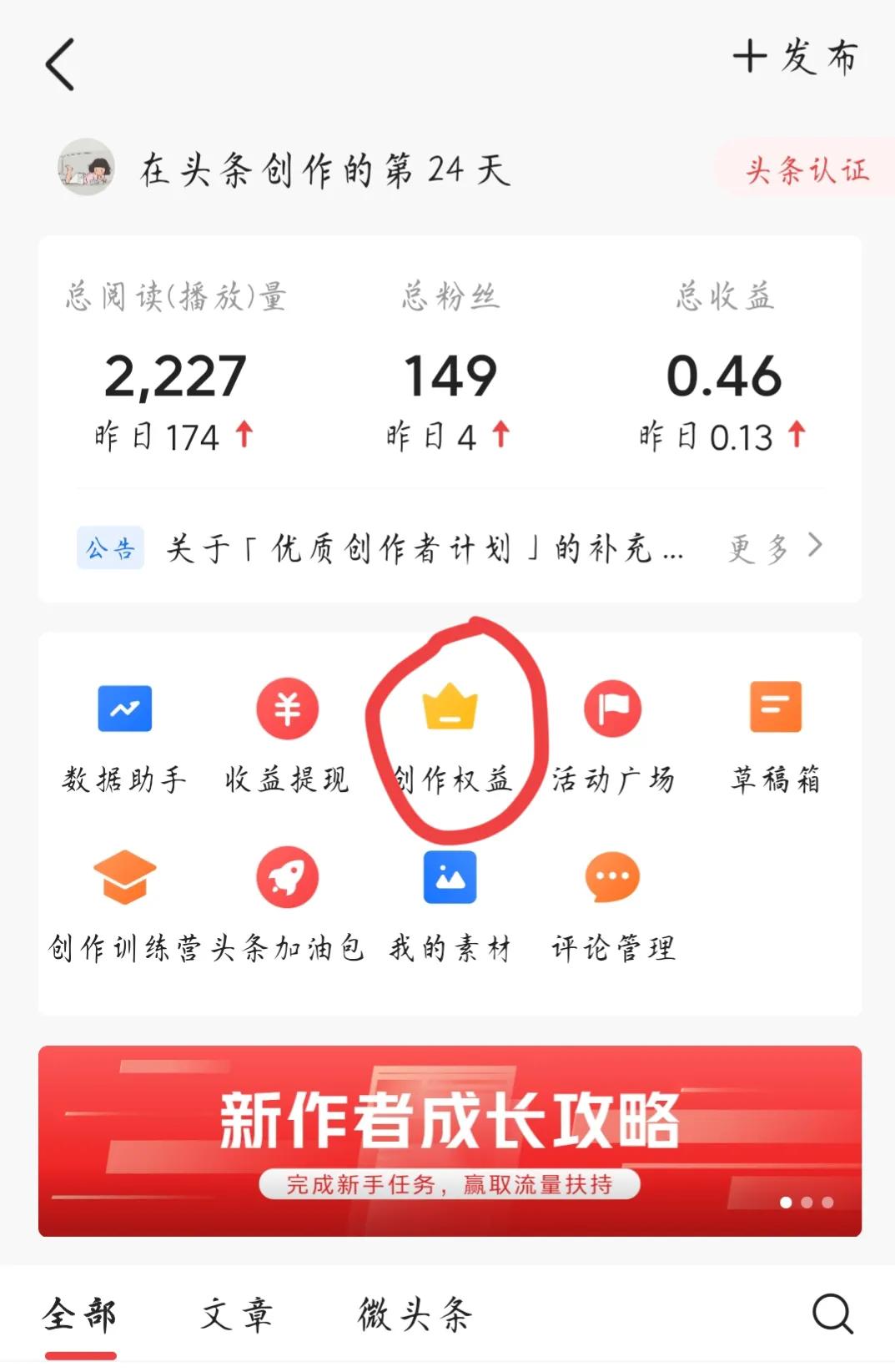
Task: Select the 收益提现 withdrawal icon
Action: [x=286, y=709]
